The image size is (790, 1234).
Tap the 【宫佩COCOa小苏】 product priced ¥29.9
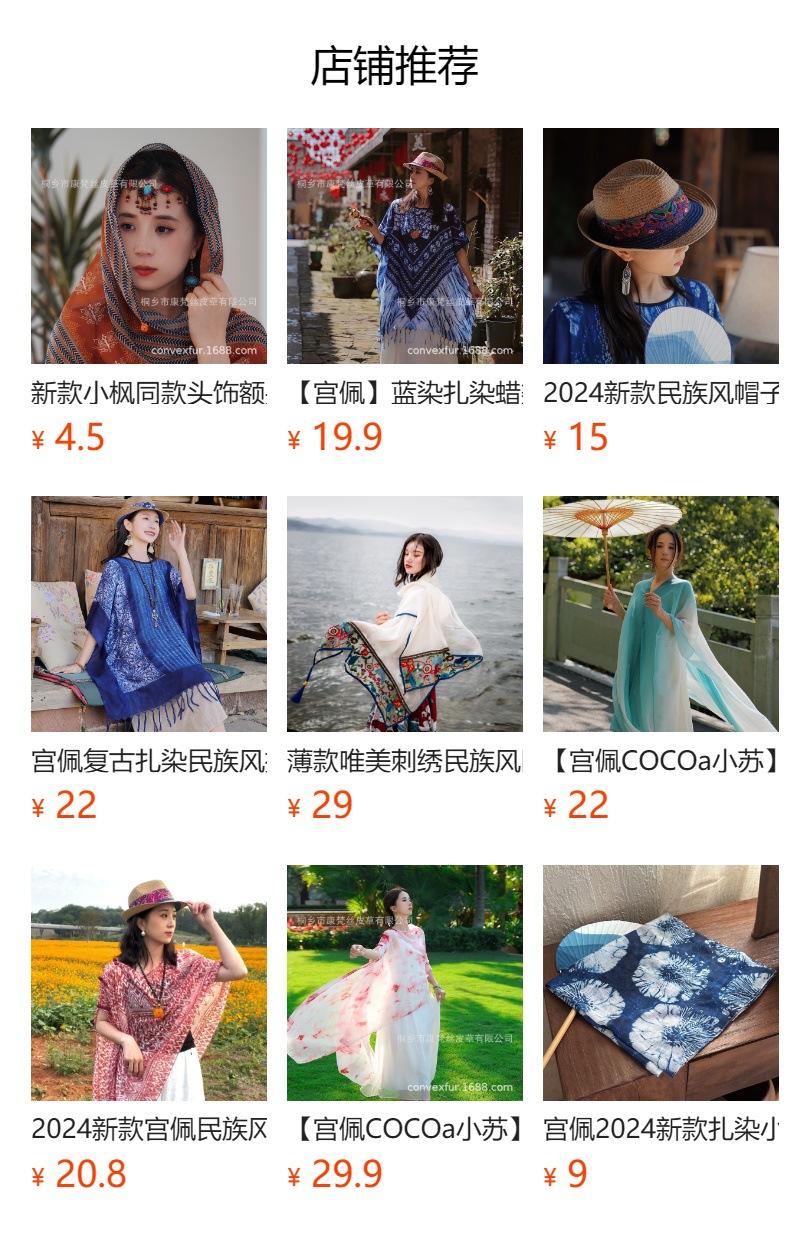tap(404, 982)
